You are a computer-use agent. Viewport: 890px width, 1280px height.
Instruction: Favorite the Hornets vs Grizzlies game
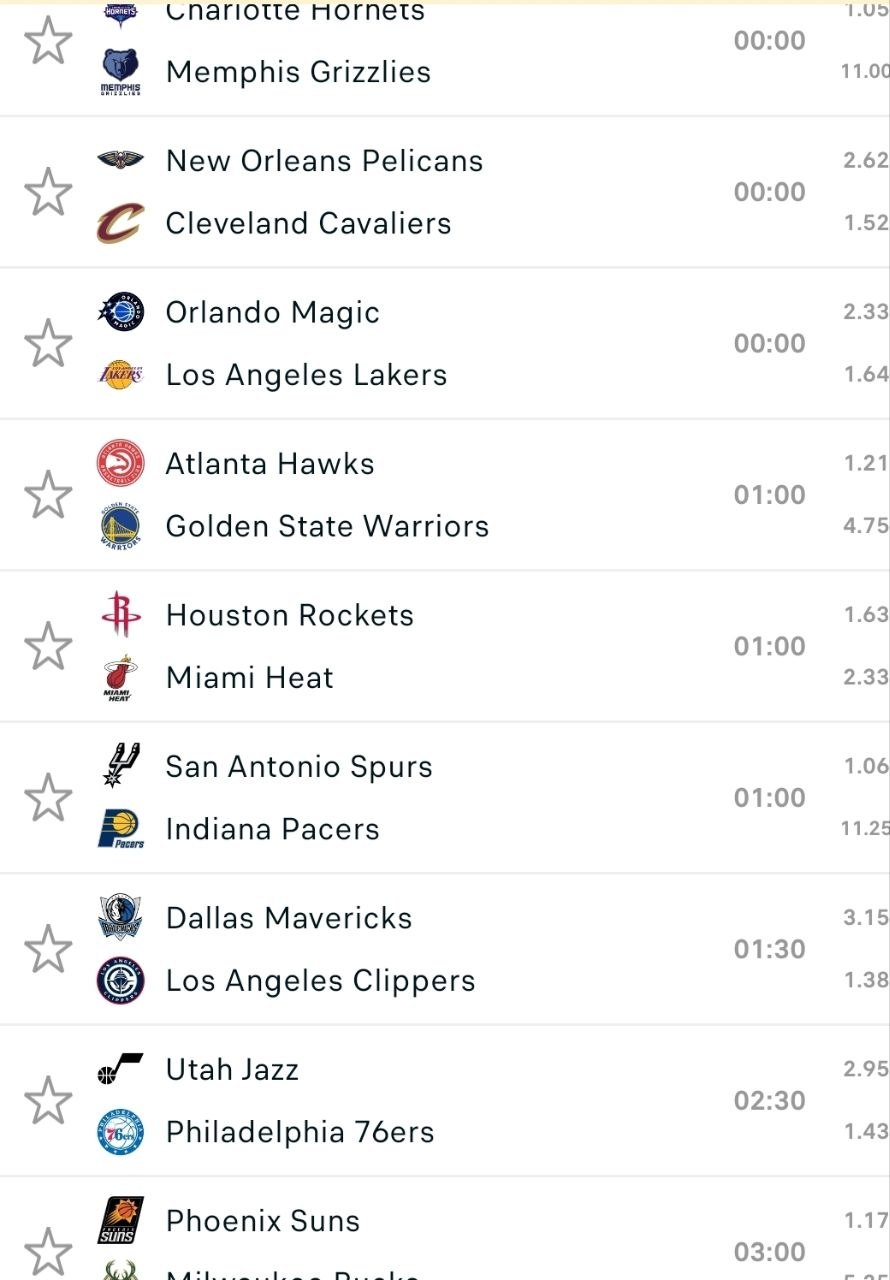pyautogui.click(x=48, y=41)
